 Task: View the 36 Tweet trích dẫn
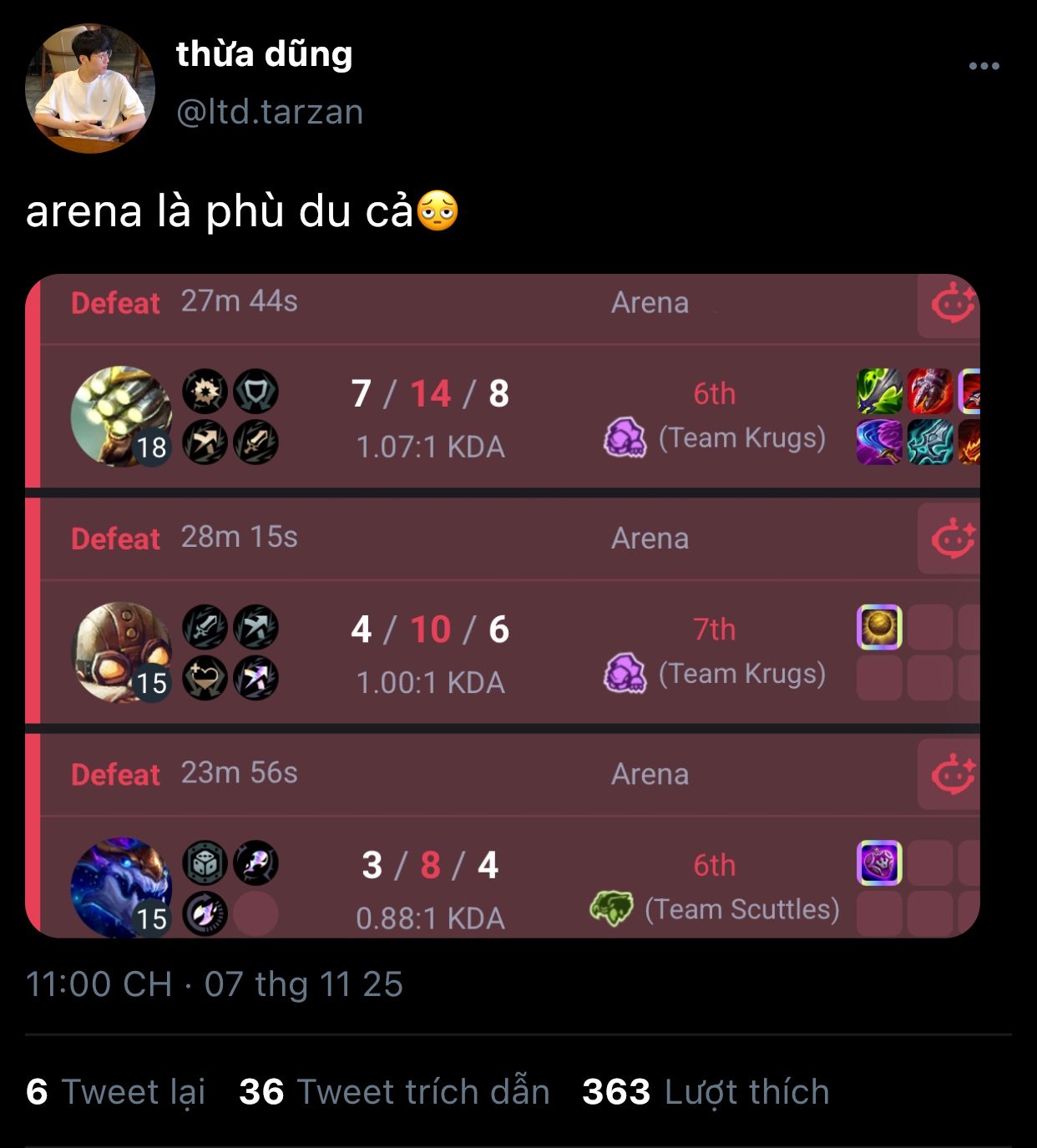(x=394, y=1091)
